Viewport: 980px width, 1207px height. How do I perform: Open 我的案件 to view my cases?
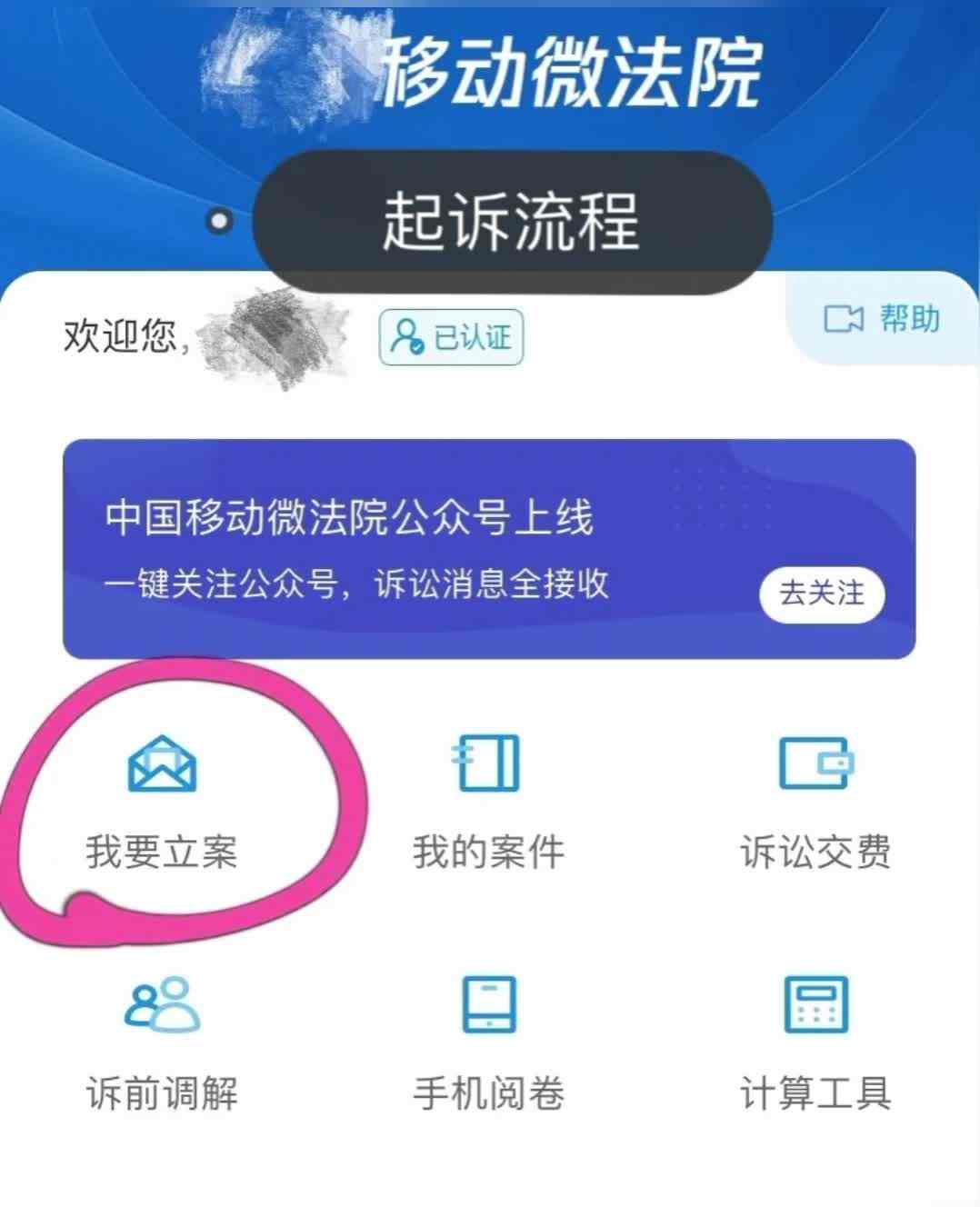[488, 800]
